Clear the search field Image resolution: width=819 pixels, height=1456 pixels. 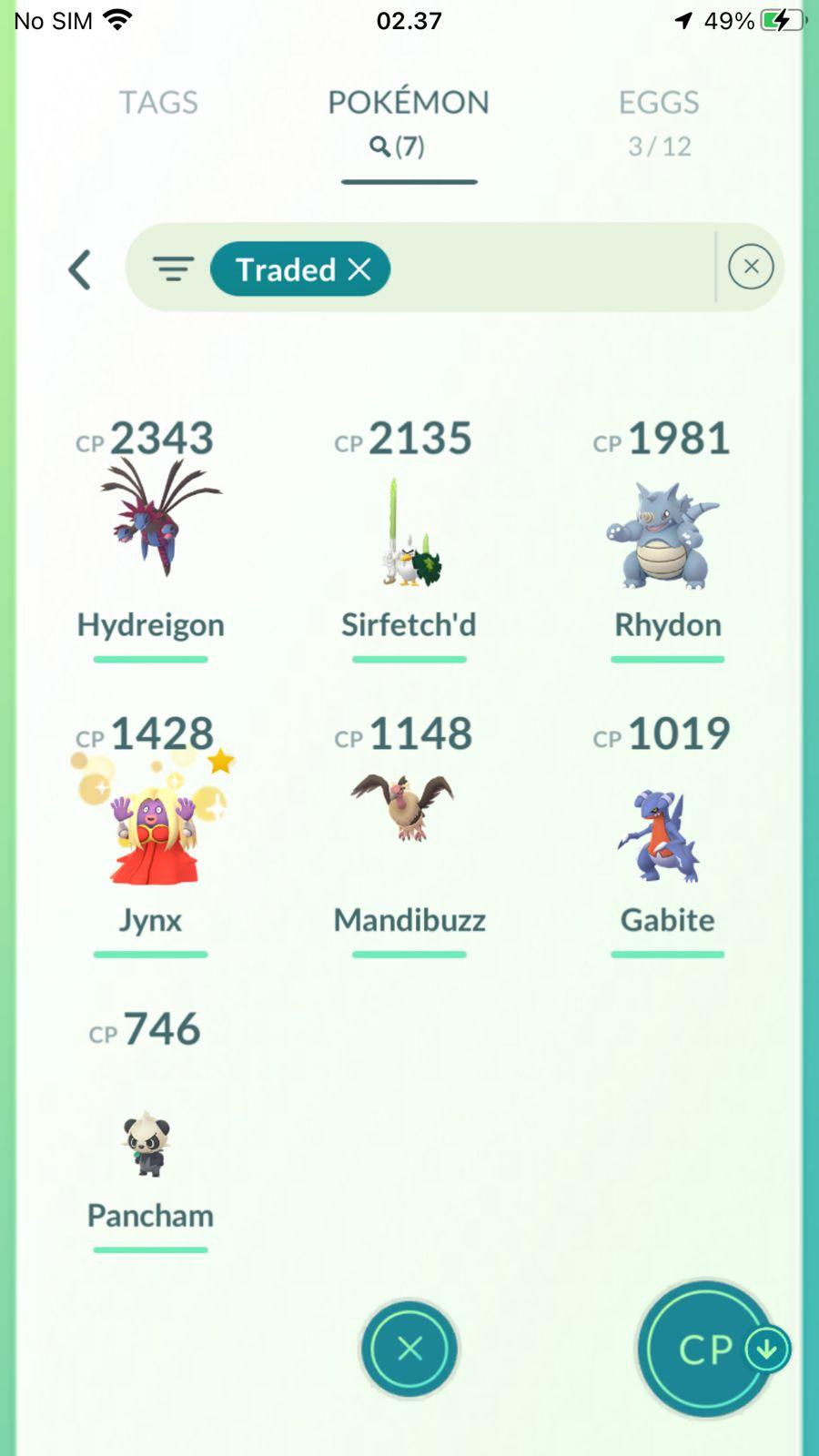pos(751,267)
